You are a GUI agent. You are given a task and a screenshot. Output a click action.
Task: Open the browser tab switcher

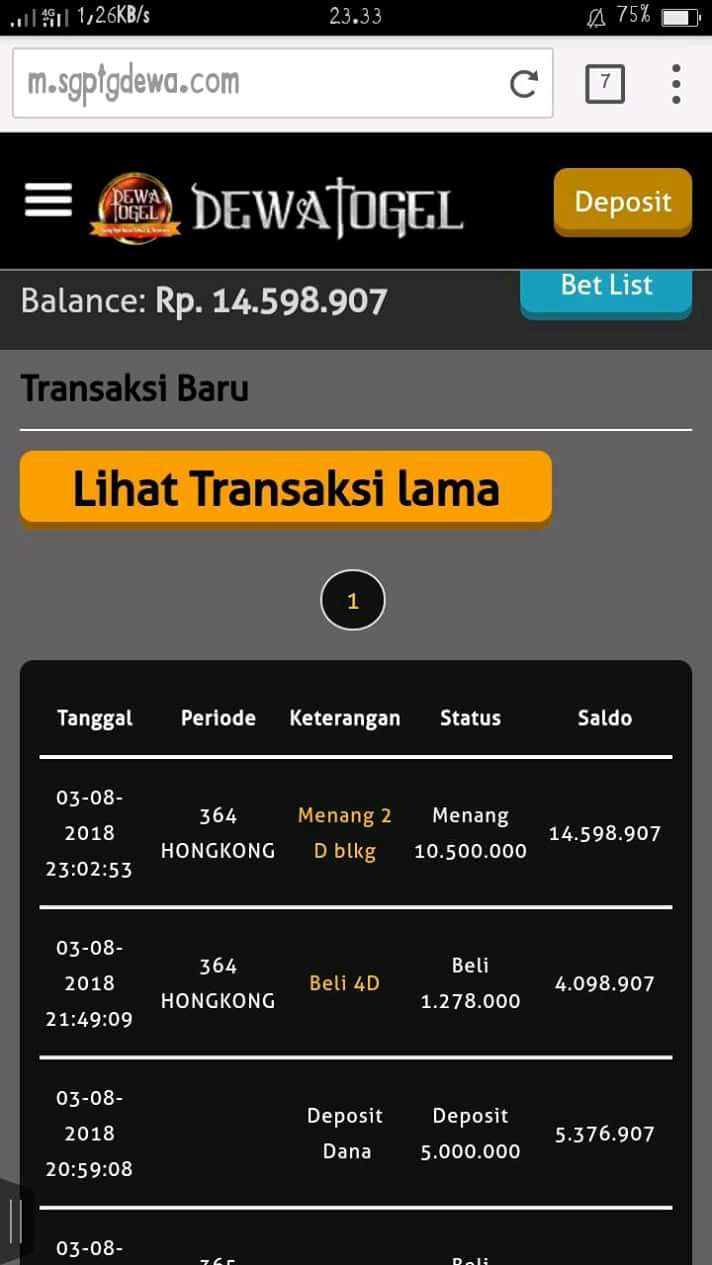[x=604, y=83]
